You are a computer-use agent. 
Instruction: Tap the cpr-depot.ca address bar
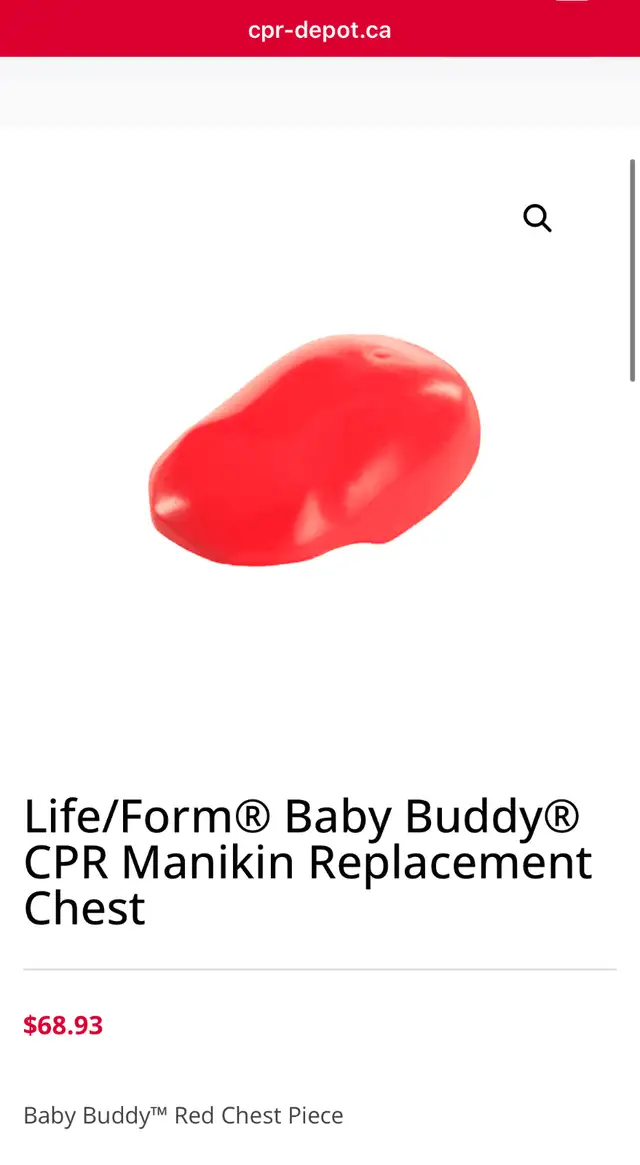(x=320, y=30)
